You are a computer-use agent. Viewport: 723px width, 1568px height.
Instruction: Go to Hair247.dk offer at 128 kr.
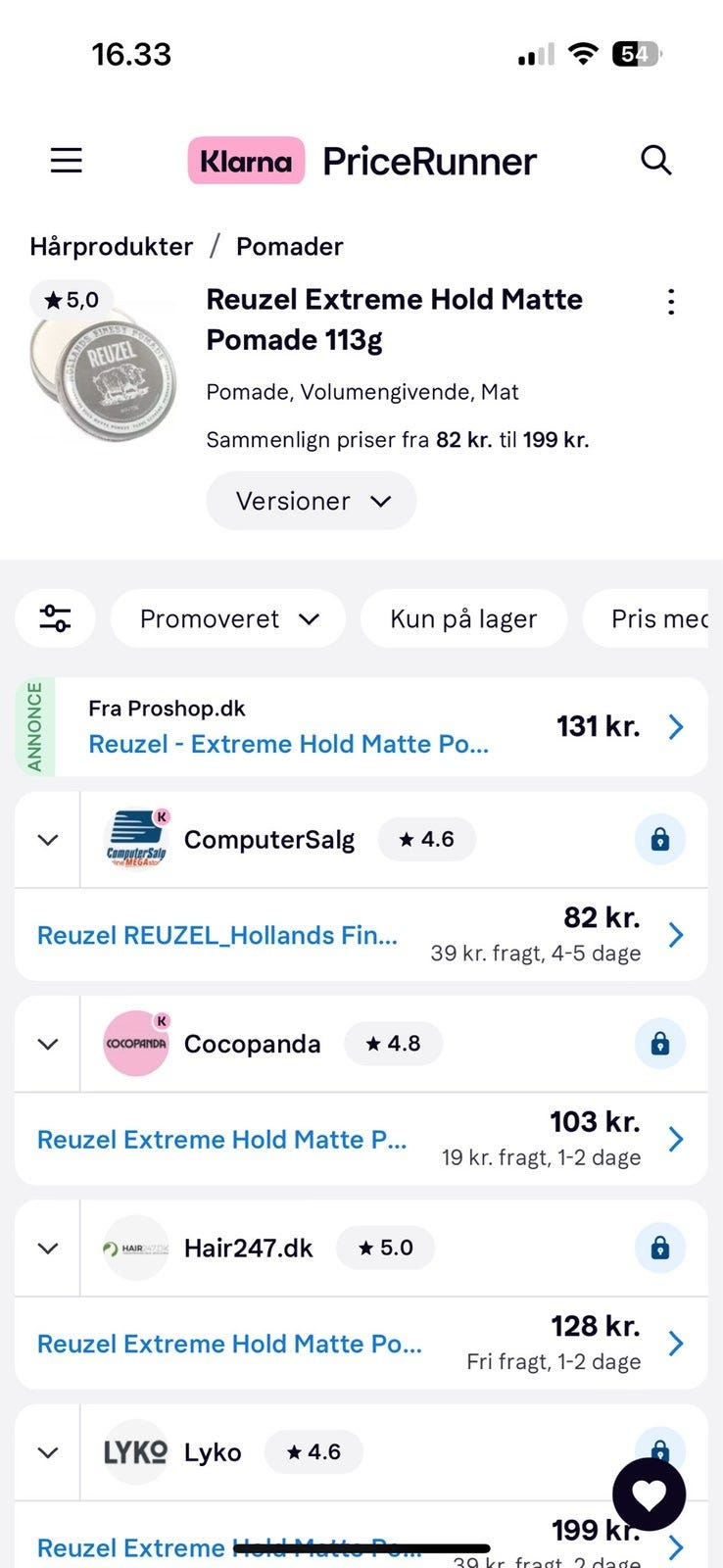[361, 1344]
